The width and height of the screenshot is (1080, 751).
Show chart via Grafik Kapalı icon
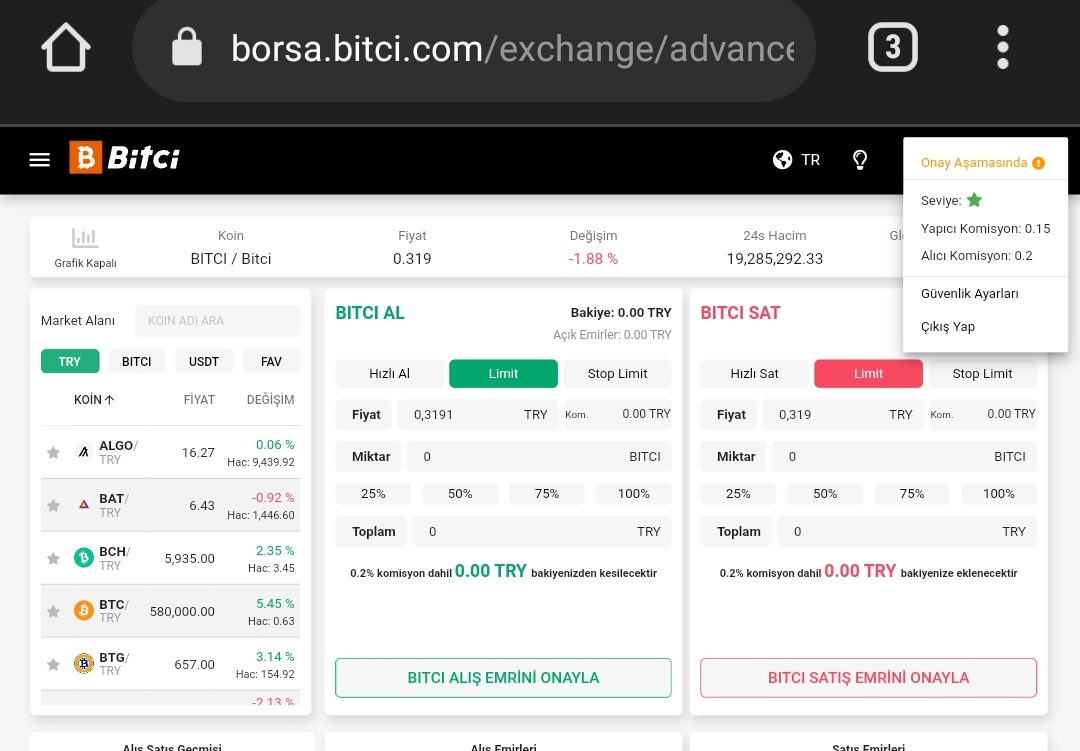85,247
